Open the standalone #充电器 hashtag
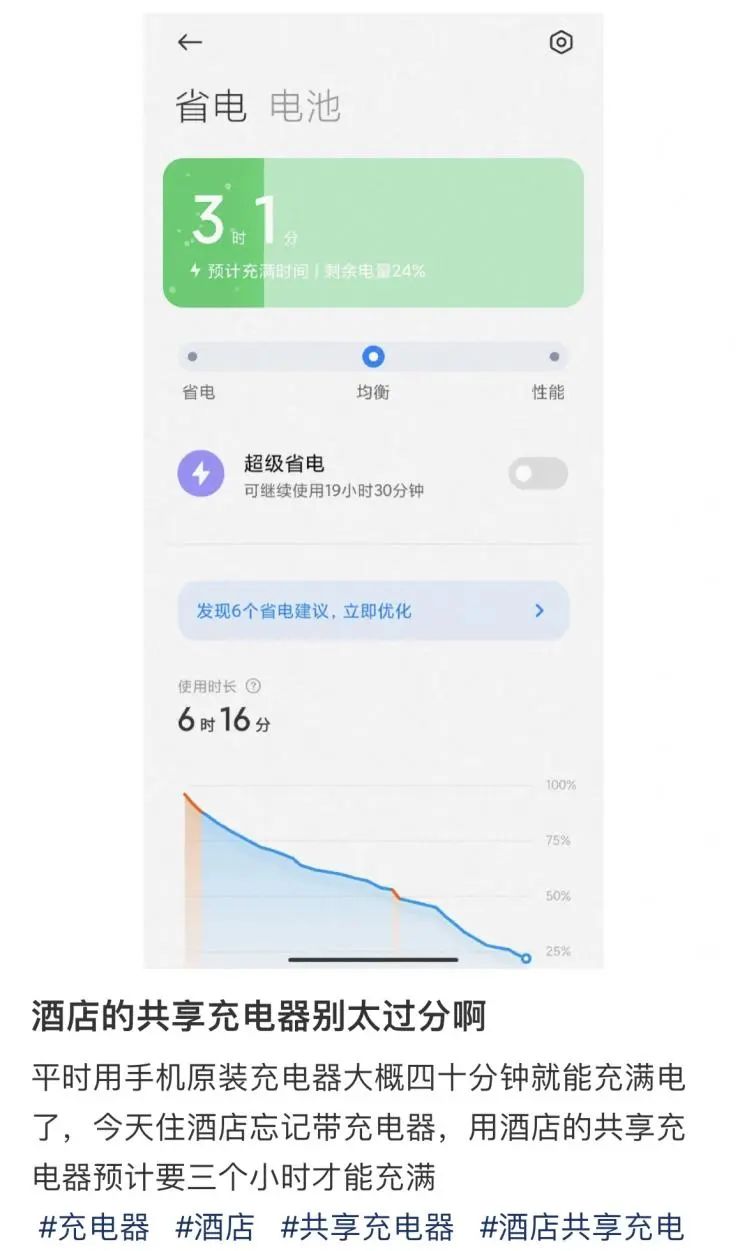 click(x=94, y=1226)
